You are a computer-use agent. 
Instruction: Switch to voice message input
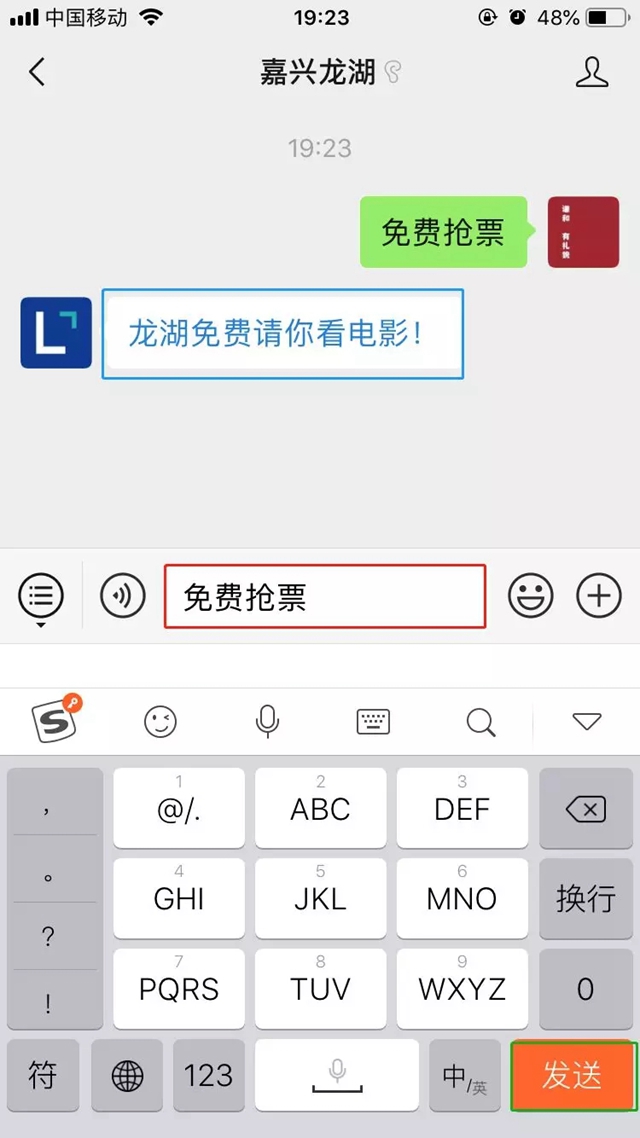click(x=123, y=596)
